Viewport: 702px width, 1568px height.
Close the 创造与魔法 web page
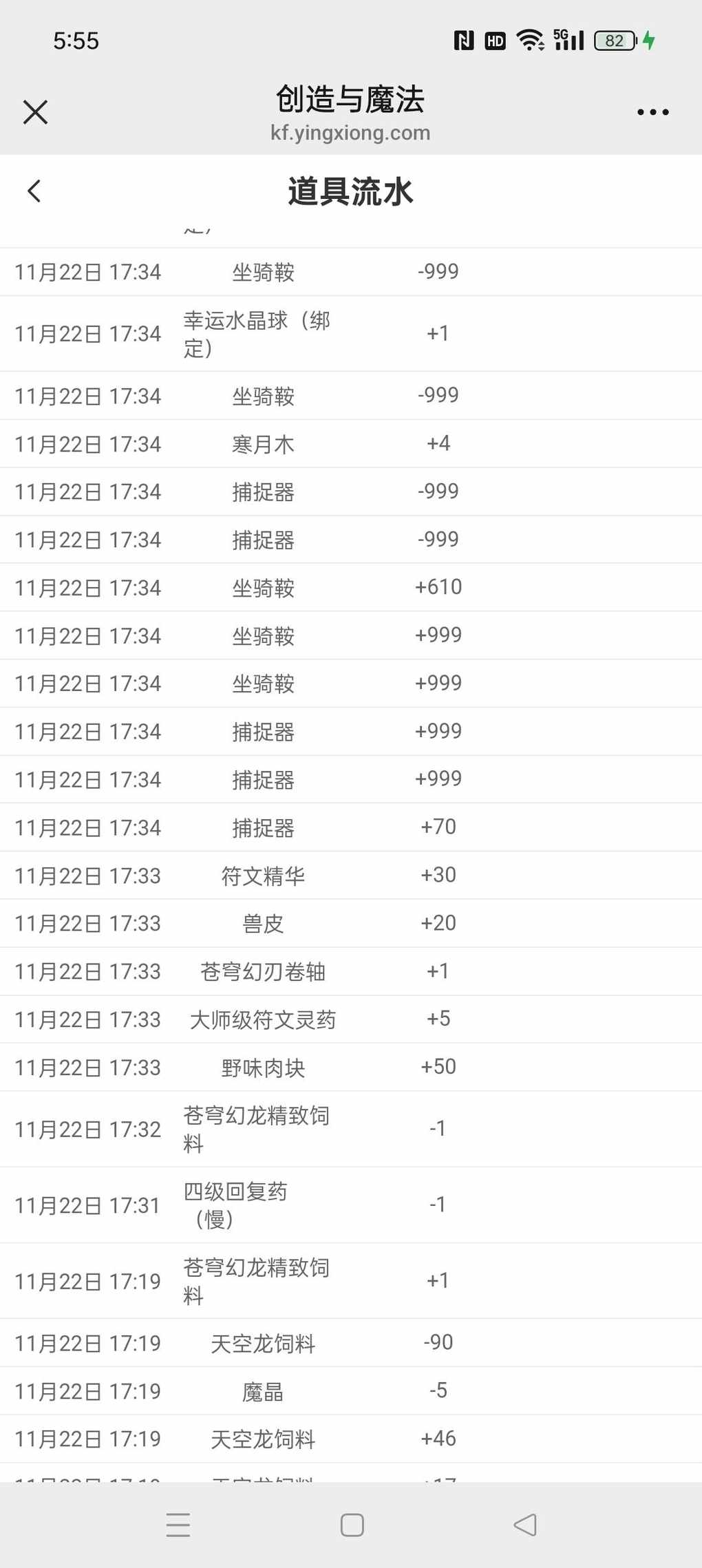[35, 112]
